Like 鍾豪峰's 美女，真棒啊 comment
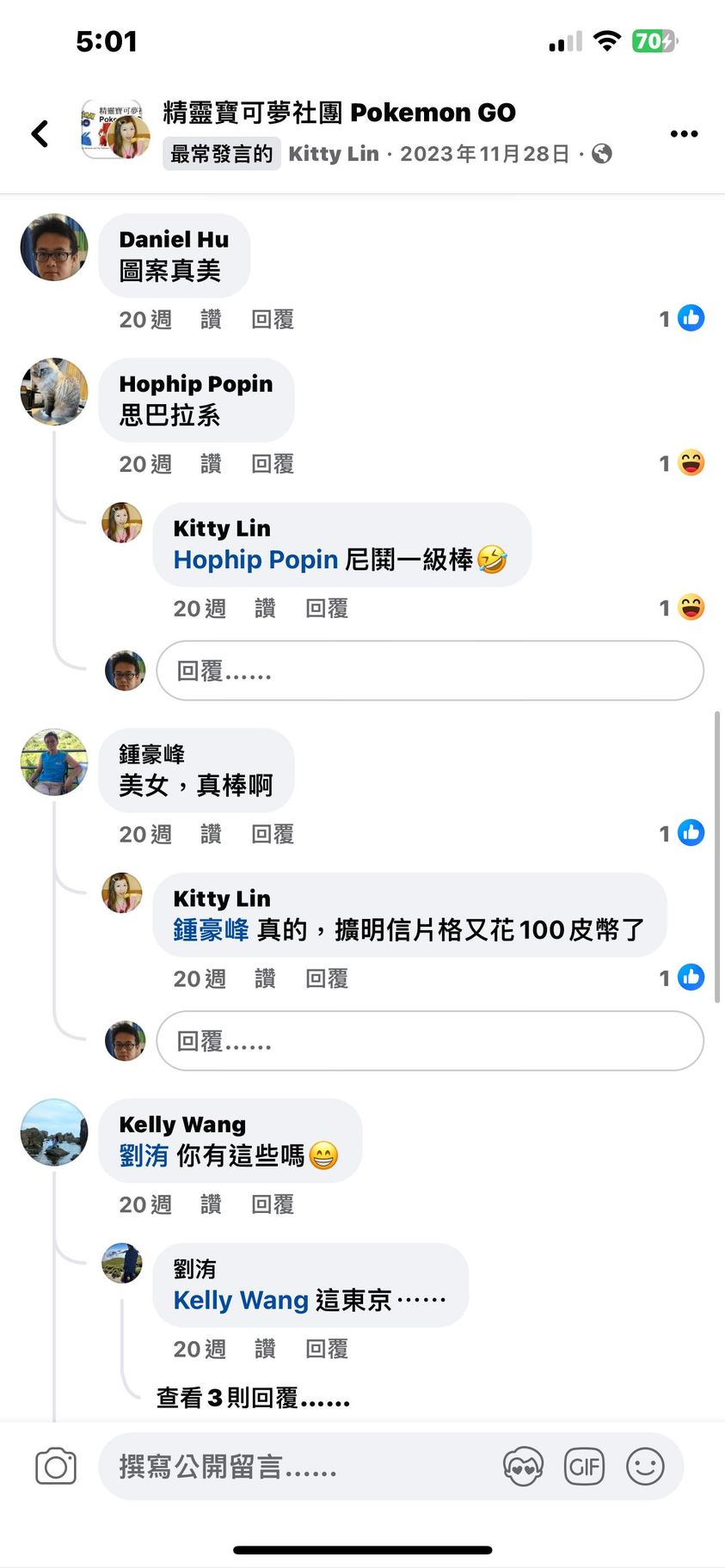 point(211,835)
